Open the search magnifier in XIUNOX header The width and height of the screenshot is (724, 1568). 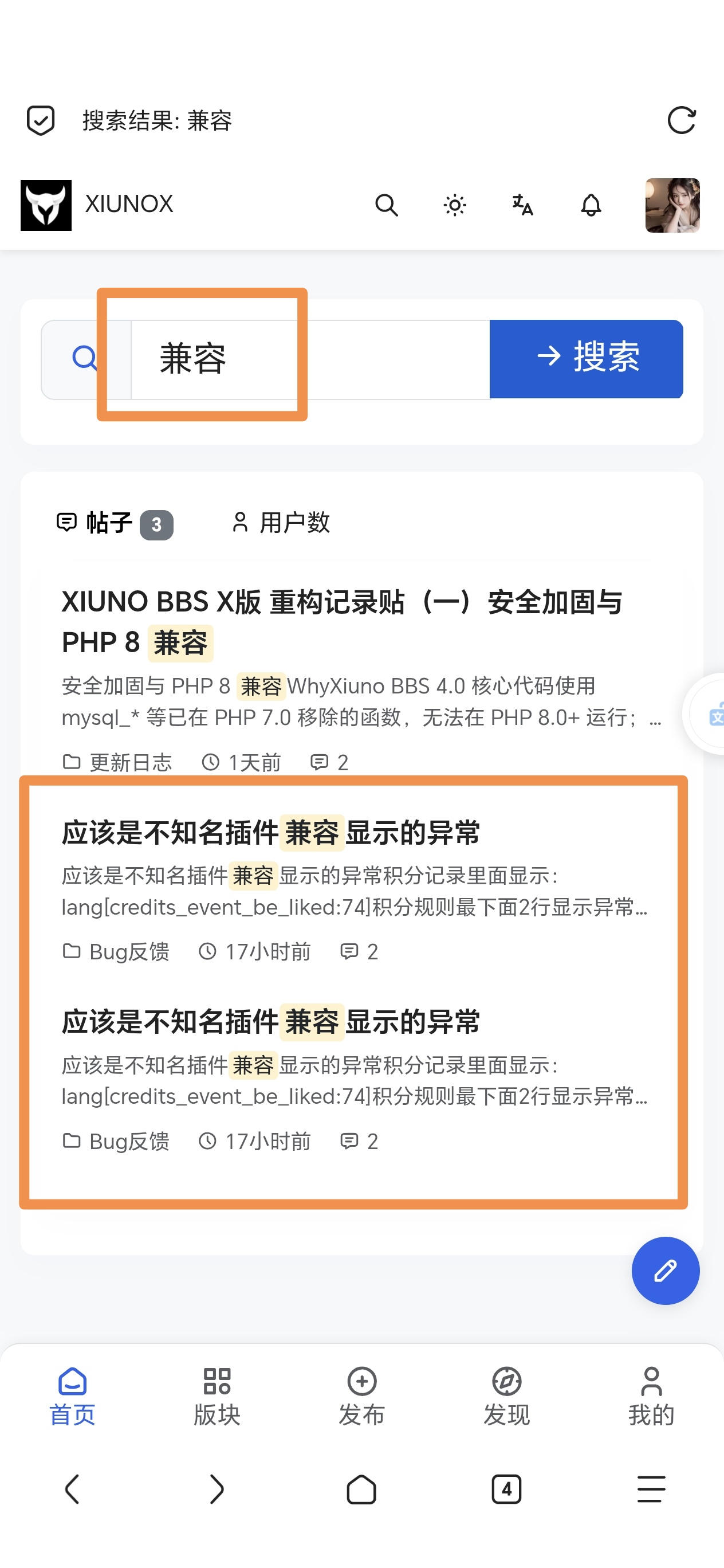386,205
